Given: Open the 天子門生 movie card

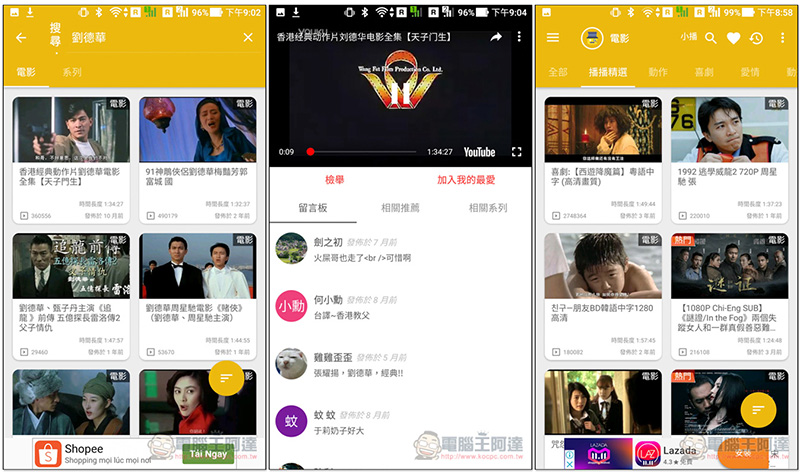Looking at the screenshot, I should pos(70,158).
